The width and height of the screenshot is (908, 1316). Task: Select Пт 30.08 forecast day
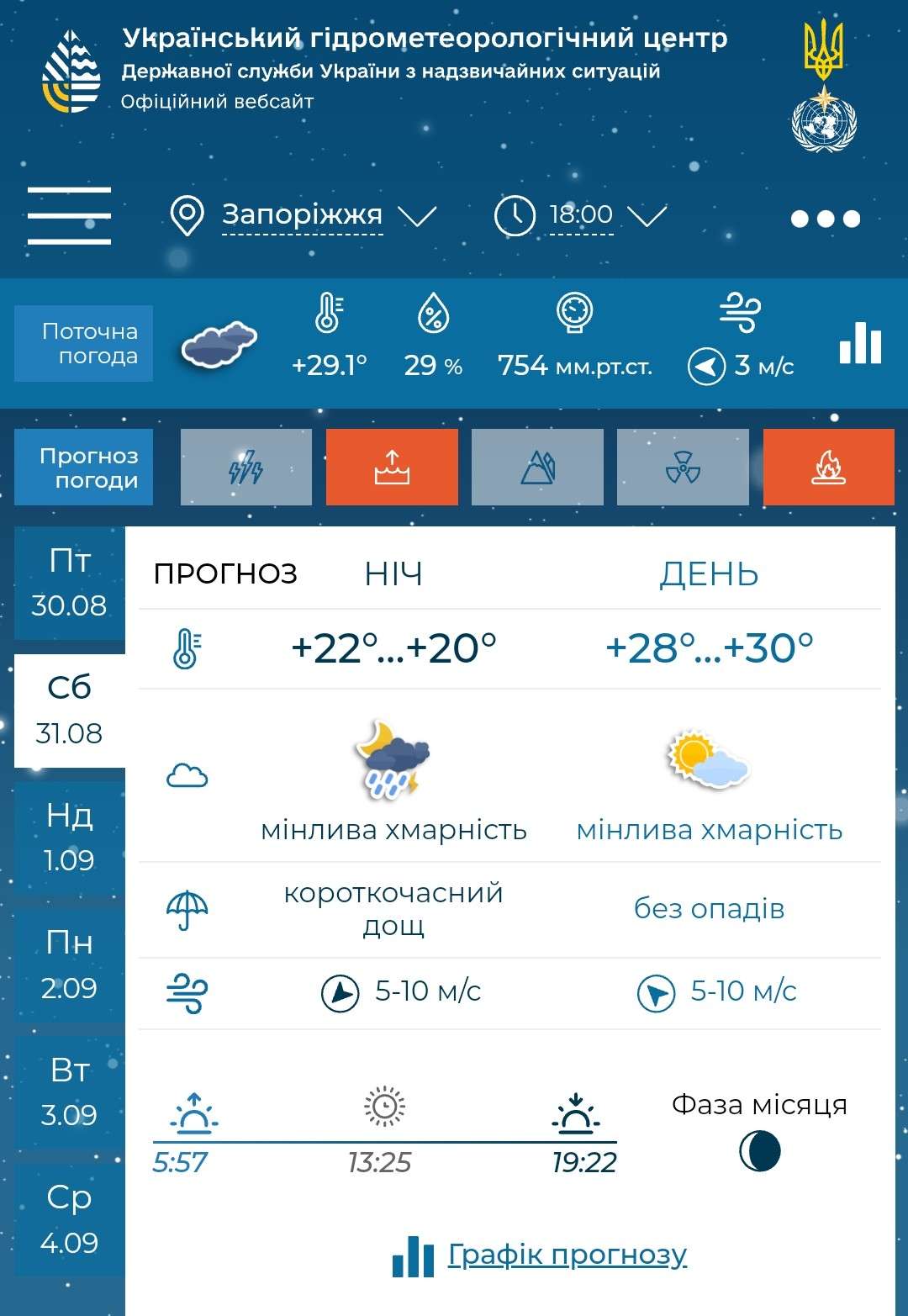pos(70,583)
